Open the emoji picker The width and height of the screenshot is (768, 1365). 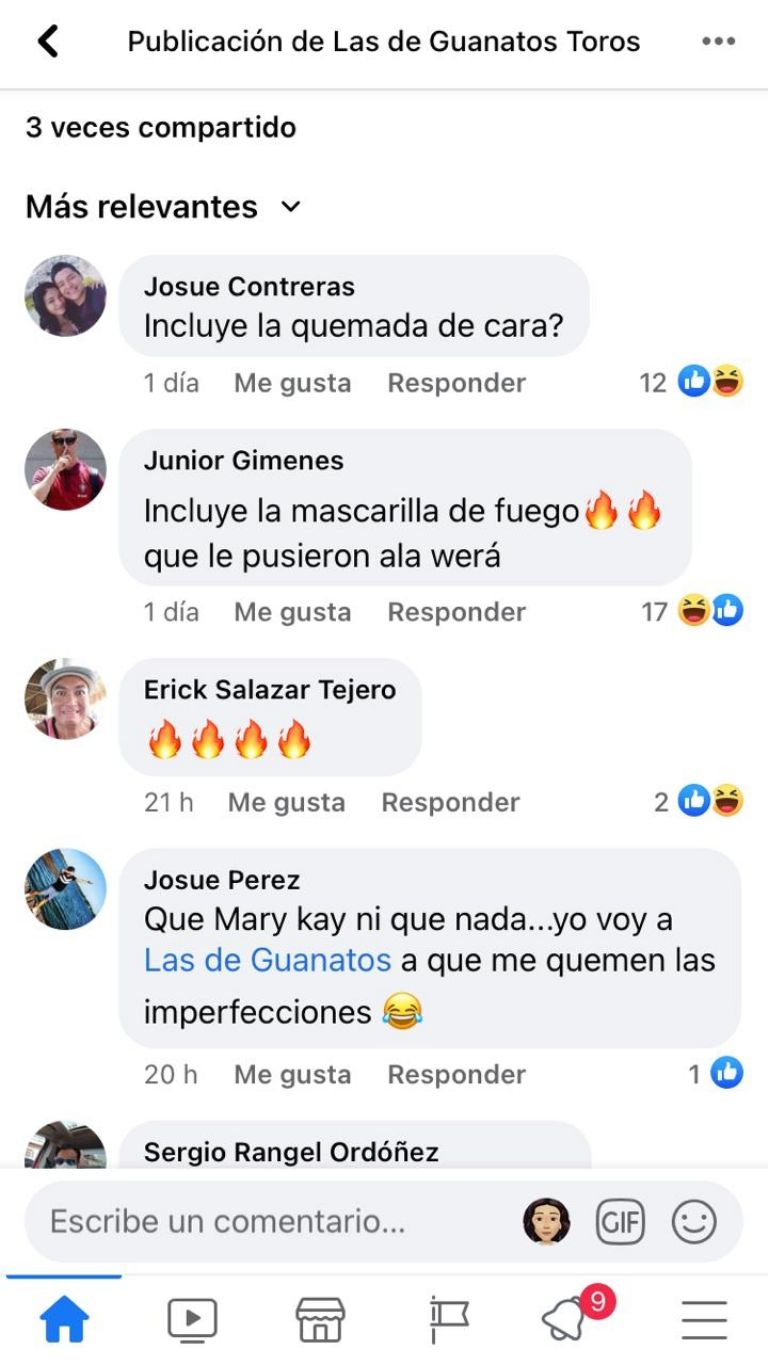pos(694,1221)
